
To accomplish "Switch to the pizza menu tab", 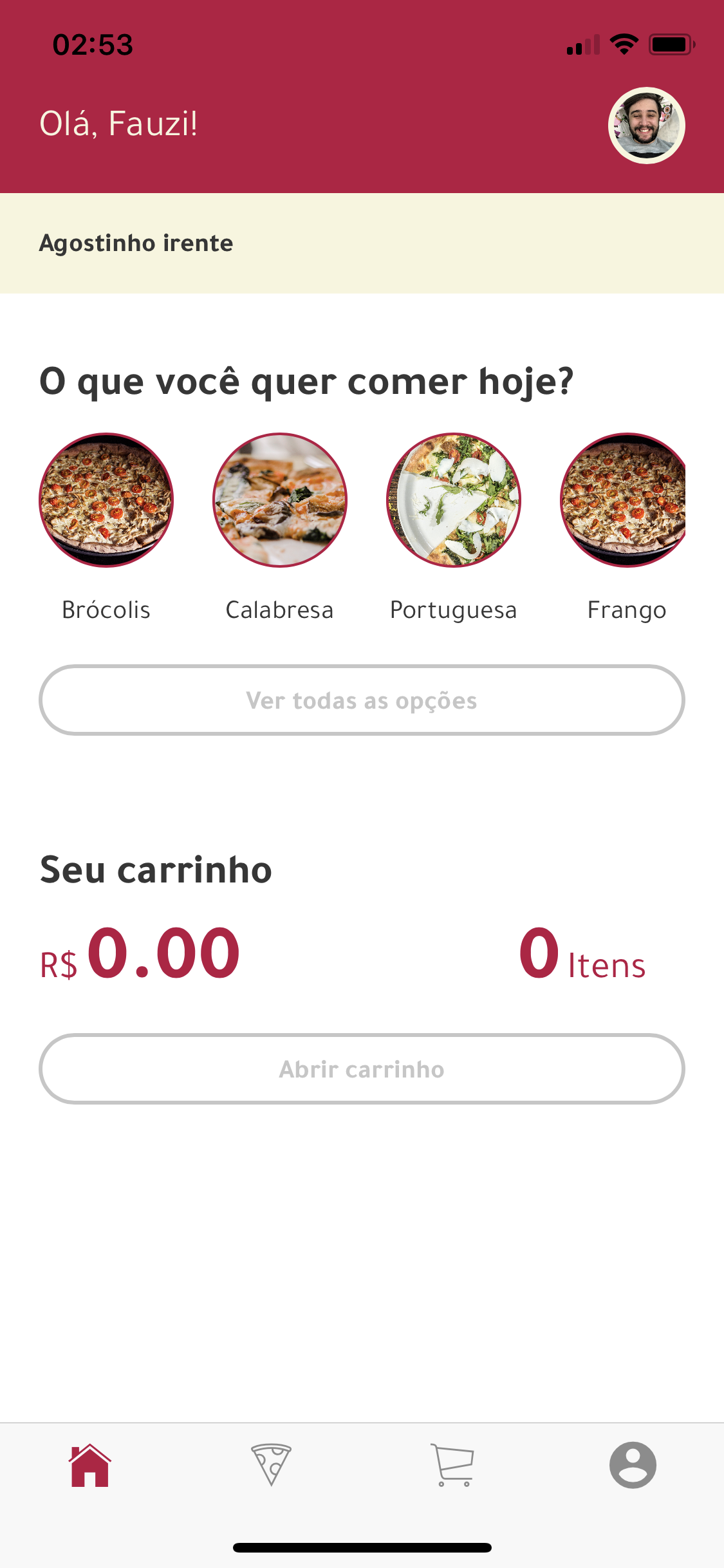I will tap(271, 1465).
